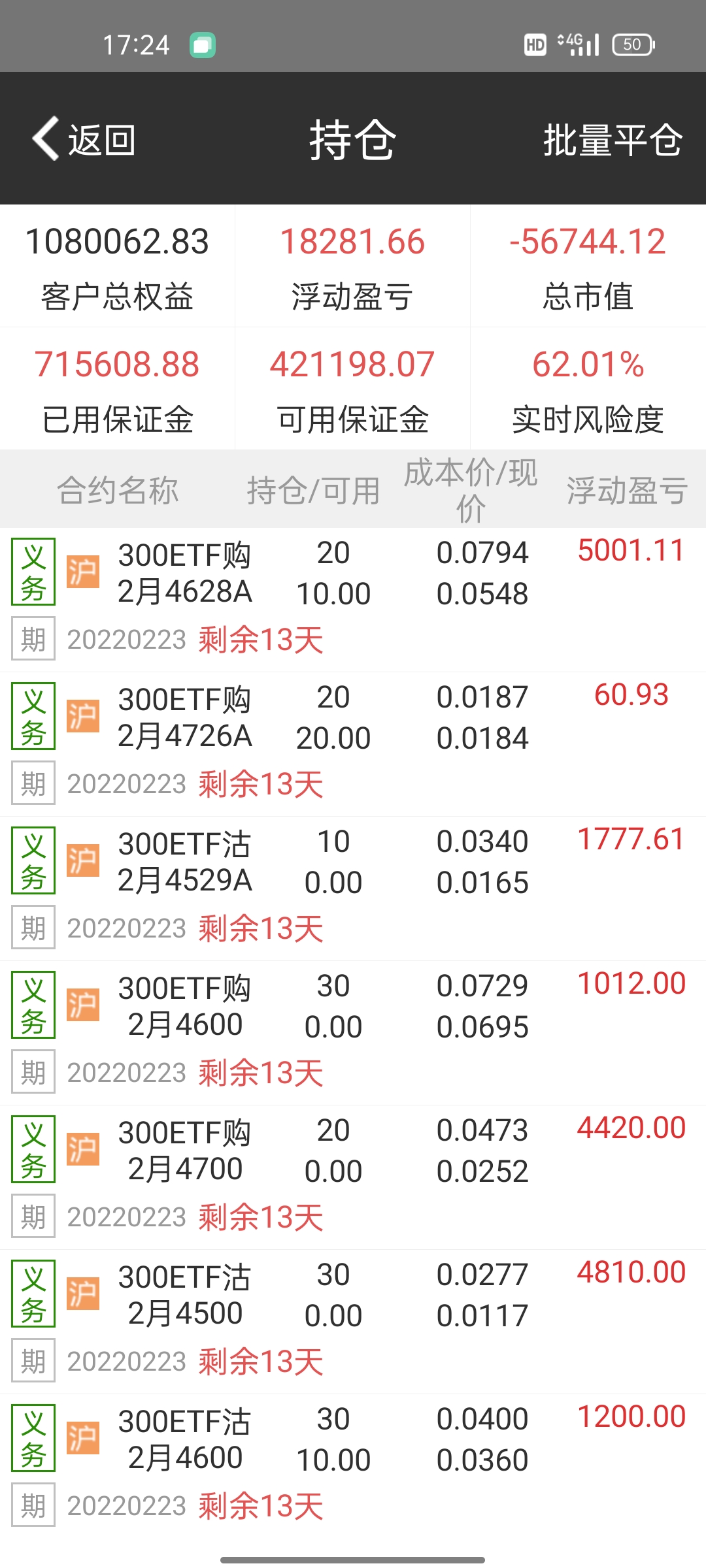View the 300ETF沽2月4600 position
Image resolution: width=706 pixels, height=1568 pixels.
pos(185,1440)
